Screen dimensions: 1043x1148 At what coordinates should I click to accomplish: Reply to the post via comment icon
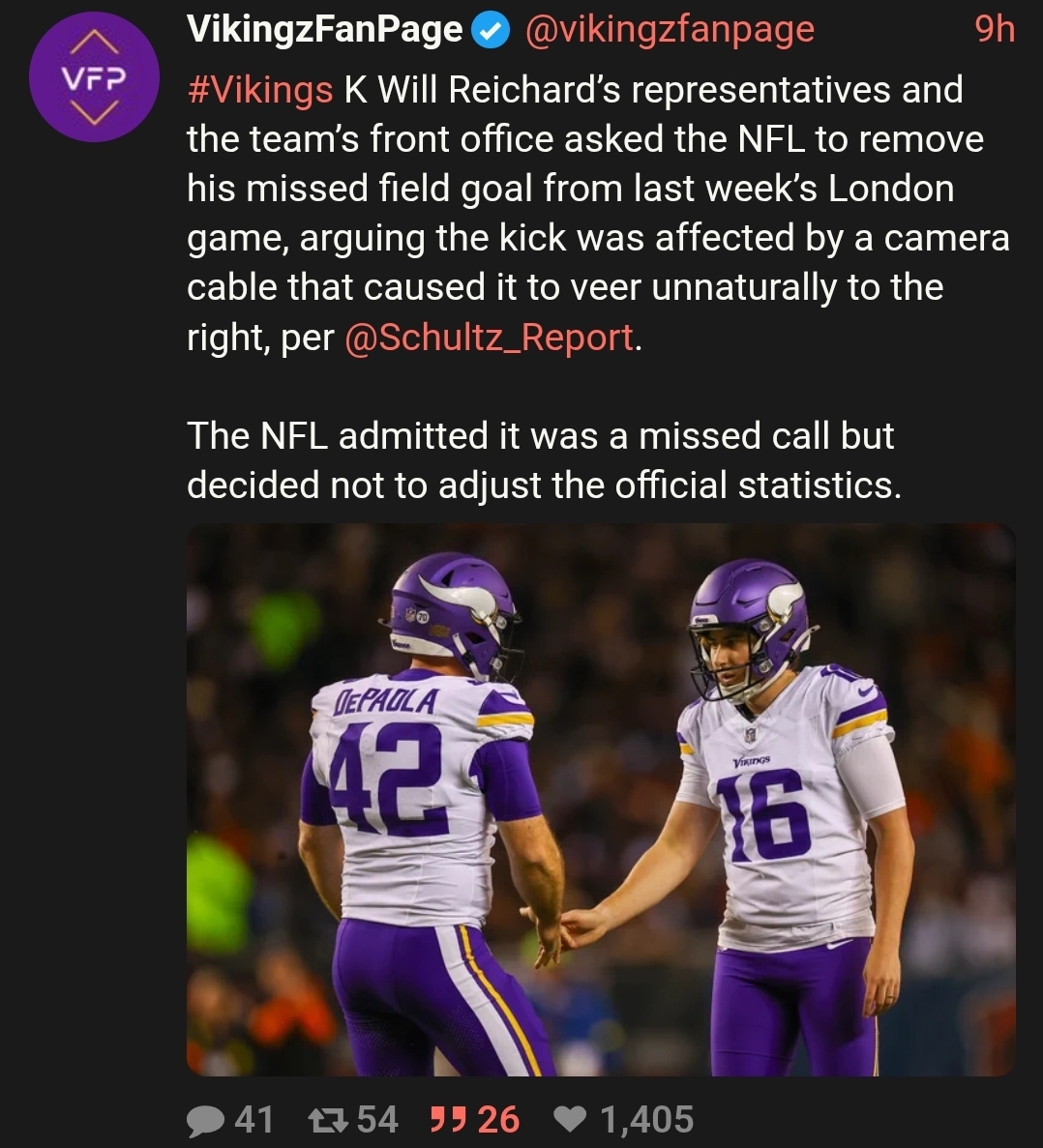(x=205, y=1120)
